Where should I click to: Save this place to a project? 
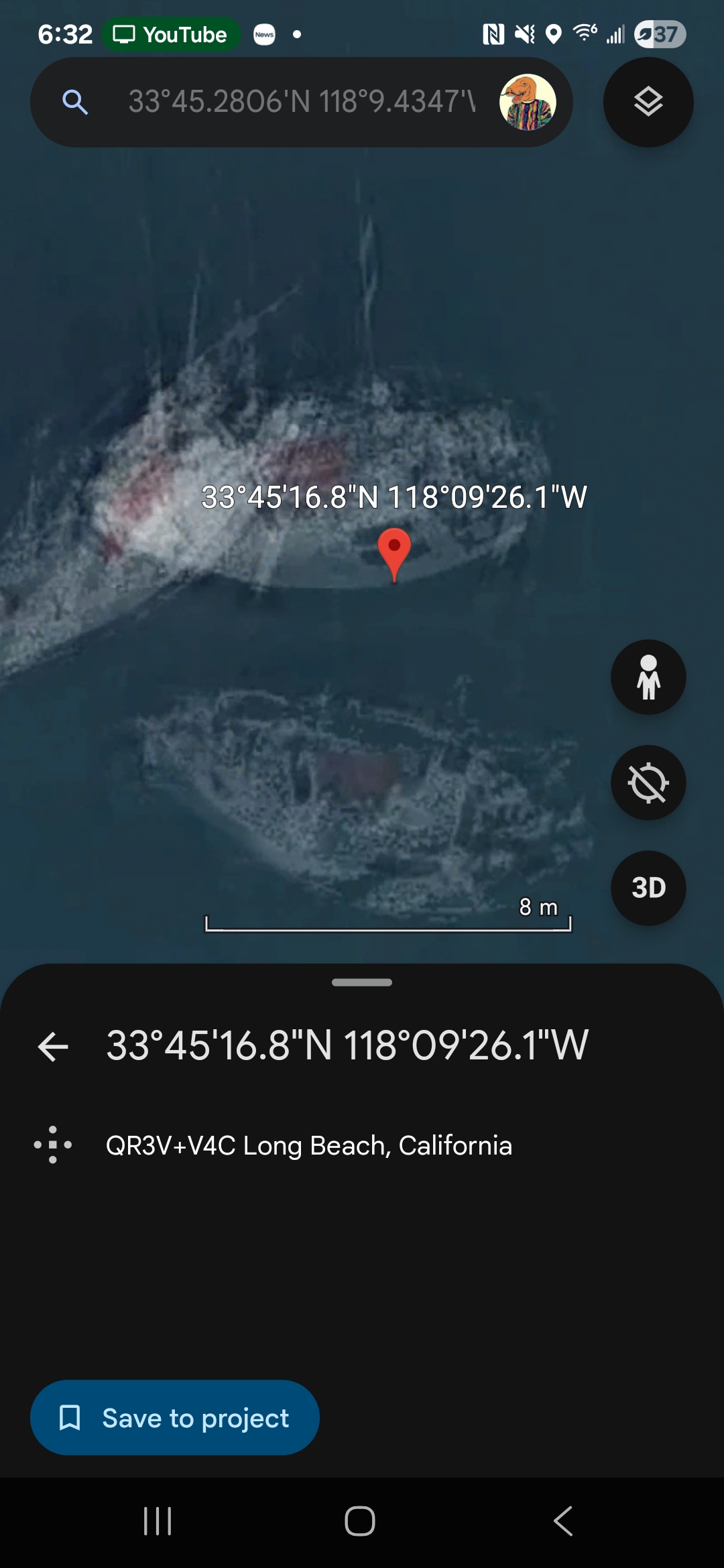coord(175,1417)
